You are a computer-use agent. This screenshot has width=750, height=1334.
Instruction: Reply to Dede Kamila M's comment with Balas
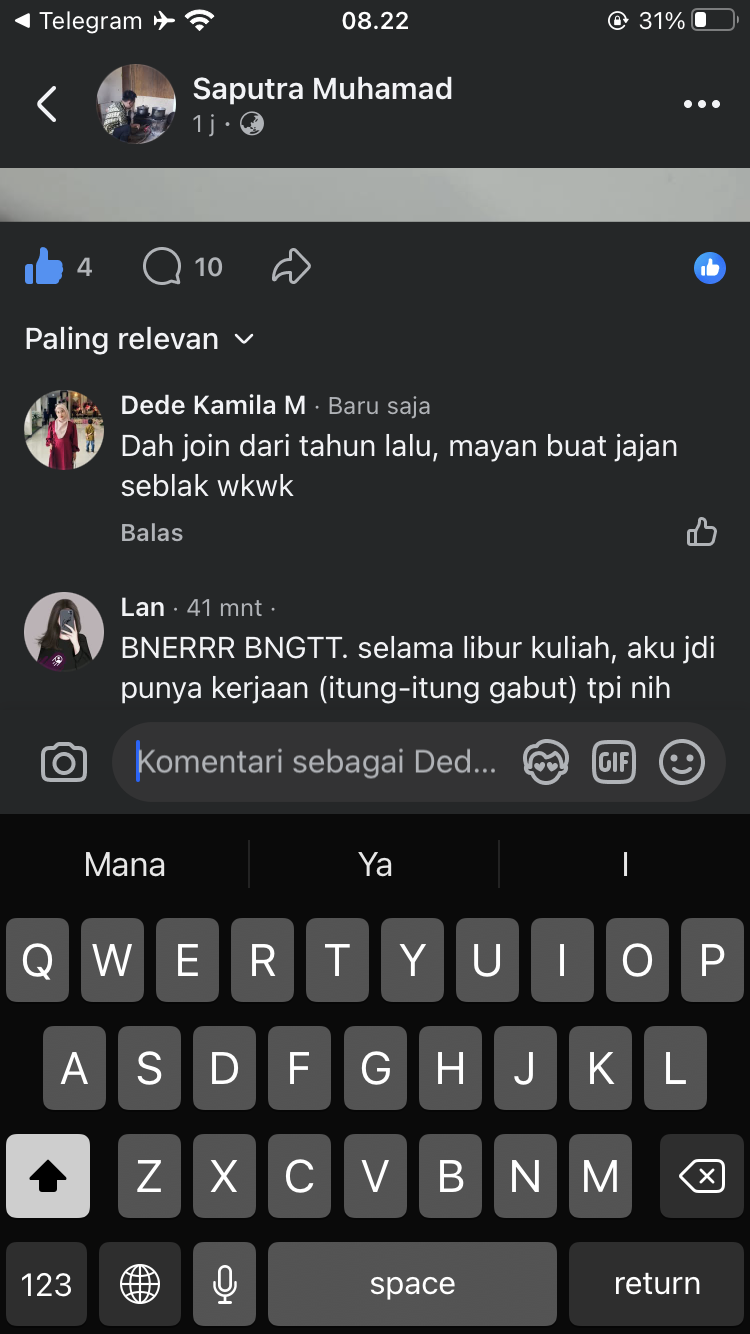(x=152, y=533)
